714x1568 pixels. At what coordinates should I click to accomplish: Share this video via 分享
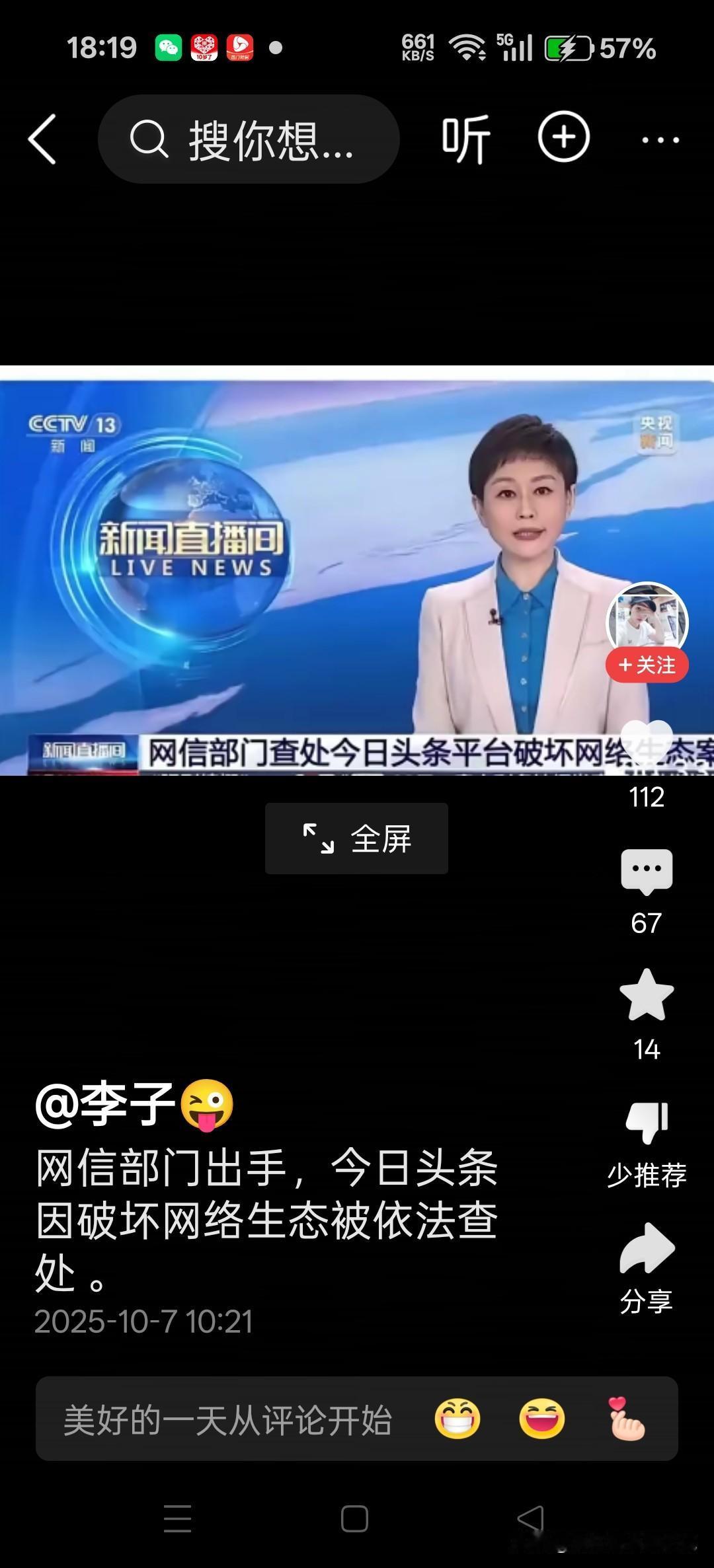point(647,1249)
